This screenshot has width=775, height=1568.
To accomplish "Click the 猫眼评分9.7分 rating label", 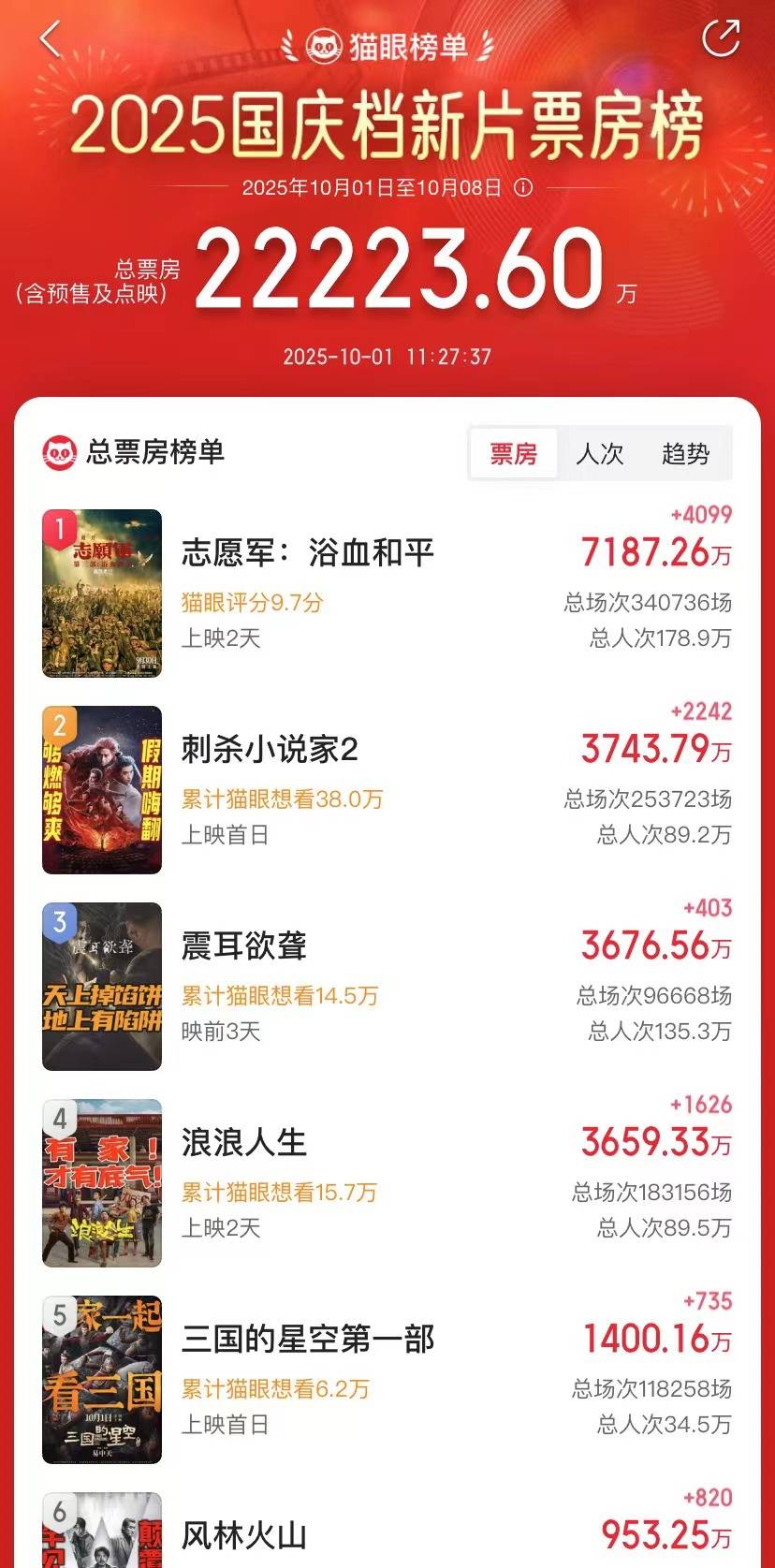I will coord(253,604).
